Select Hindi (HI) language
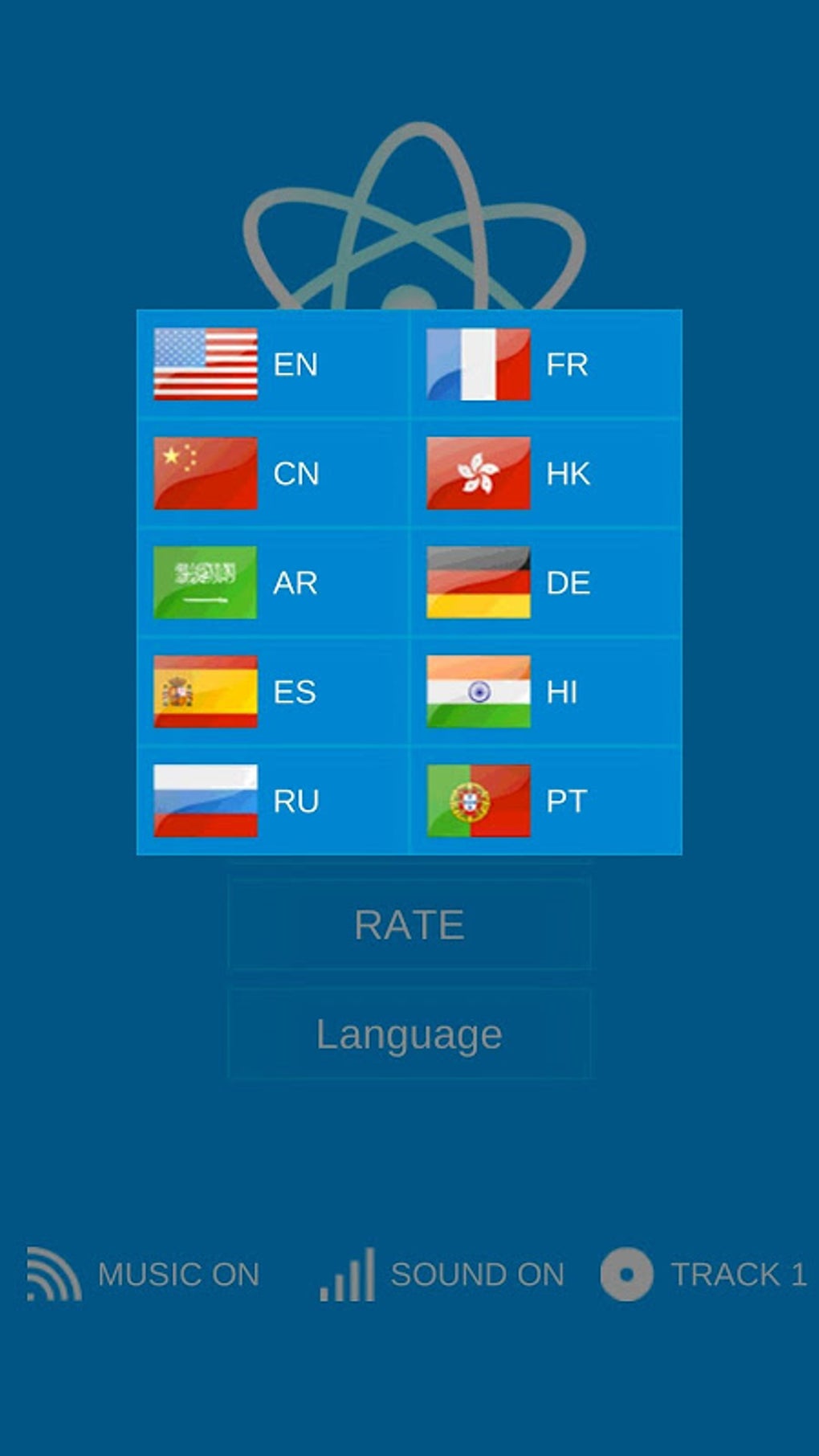Image resolution: width=819 pixels, height=1456 pixels. 546,691
